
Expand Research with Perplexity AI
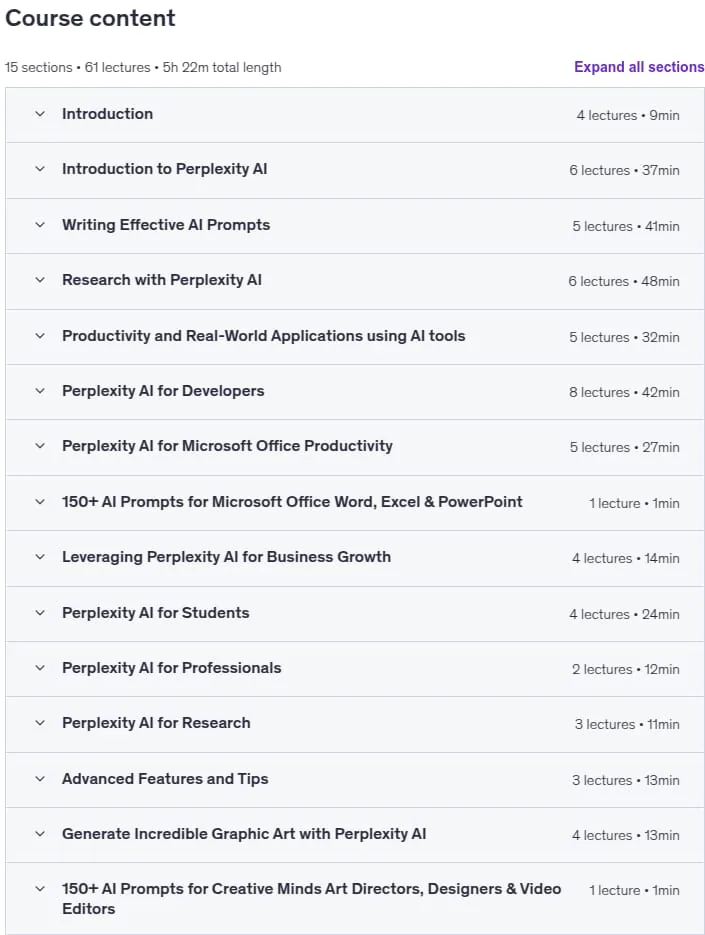pos(355,281)
